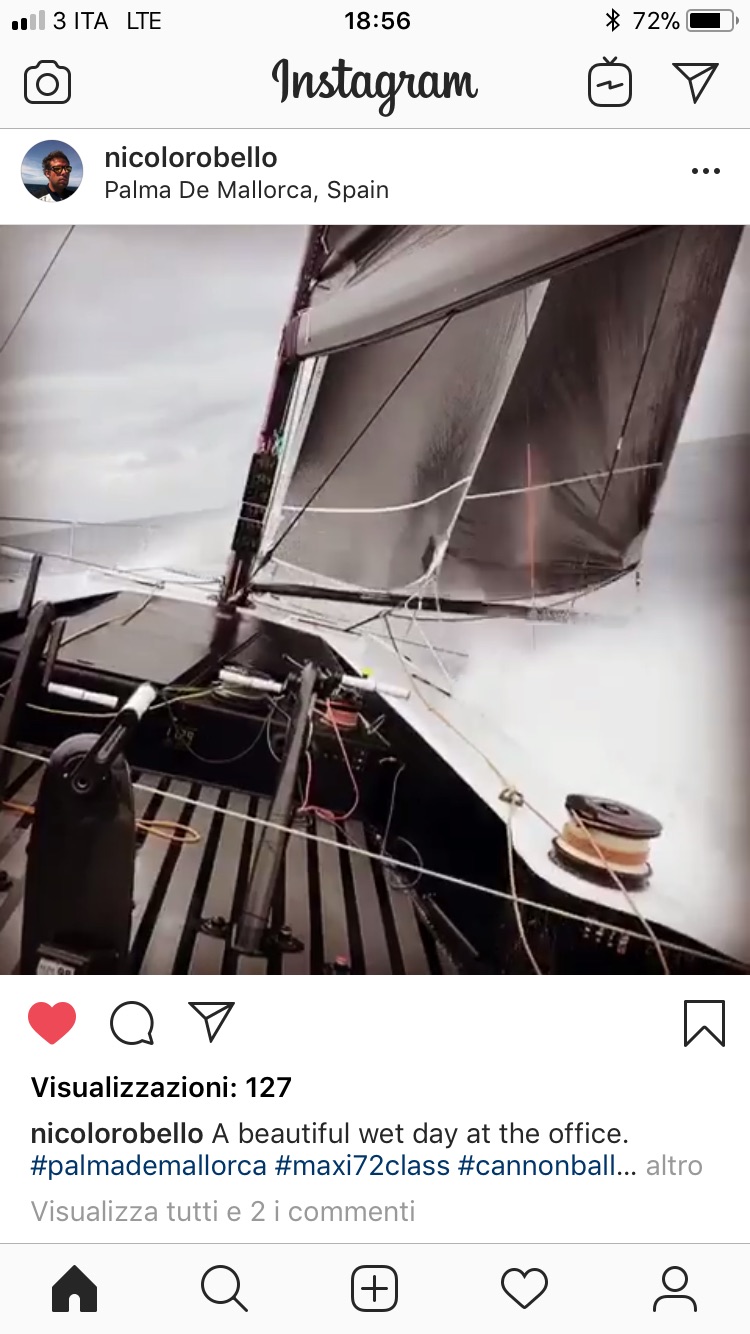Open the Palma De Mallorca, Spain location

point(246,190)
